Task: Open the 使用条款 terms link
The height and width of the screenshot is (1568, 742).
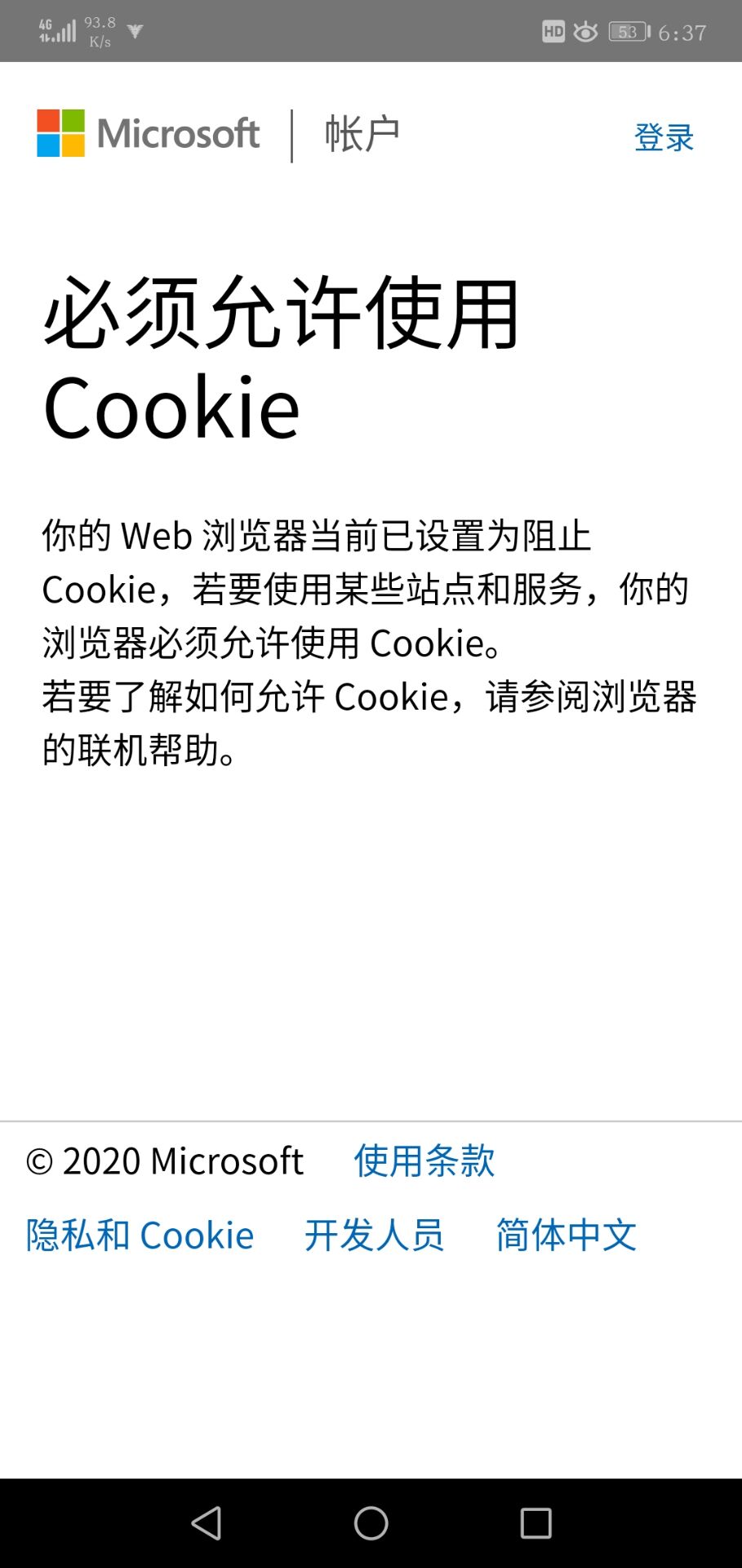Action: pos(424,1160)
